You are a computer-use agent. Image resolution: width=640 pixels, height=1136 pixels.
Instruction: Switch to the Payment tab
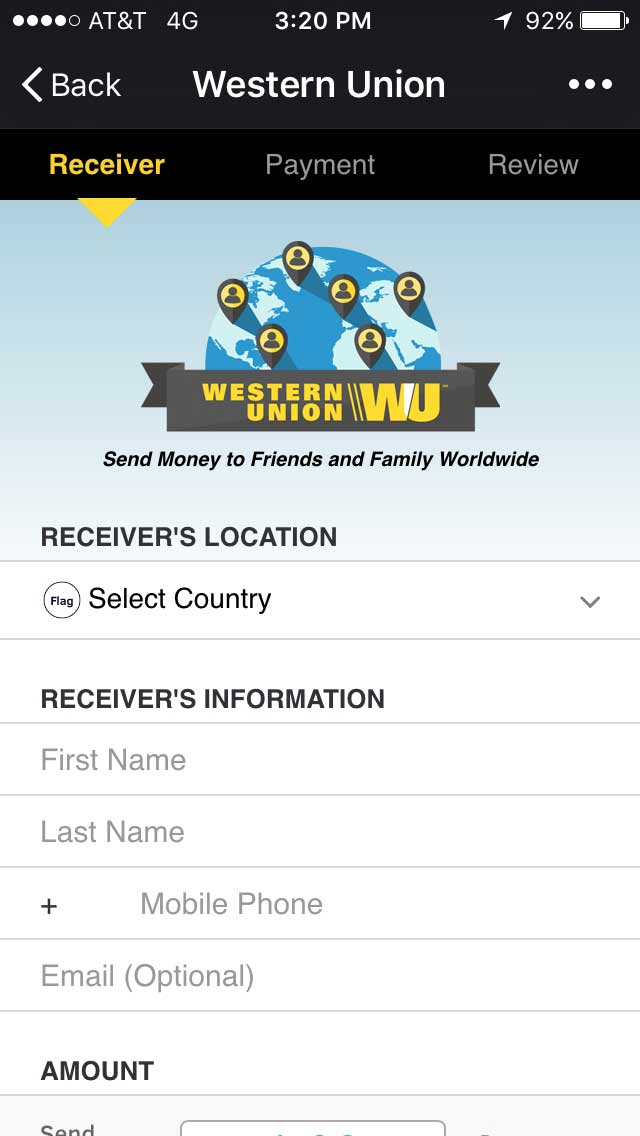coord(320,165)
